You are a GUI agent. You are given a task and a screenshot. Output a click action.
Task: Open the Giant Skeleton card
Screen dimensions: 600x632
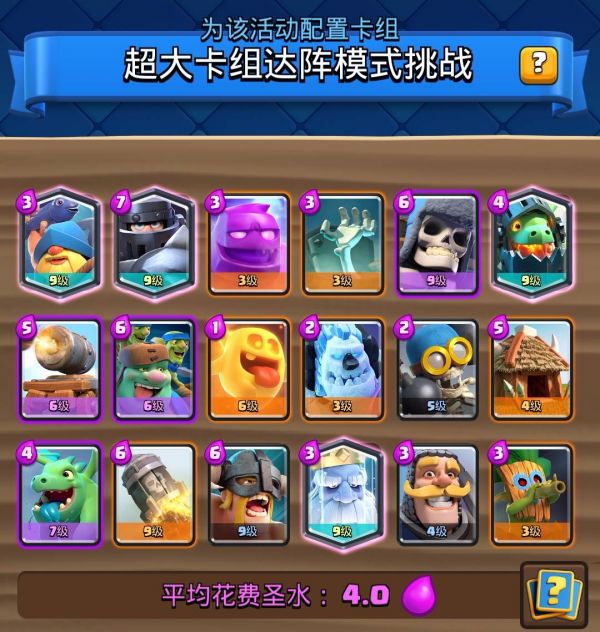[438, 242]
